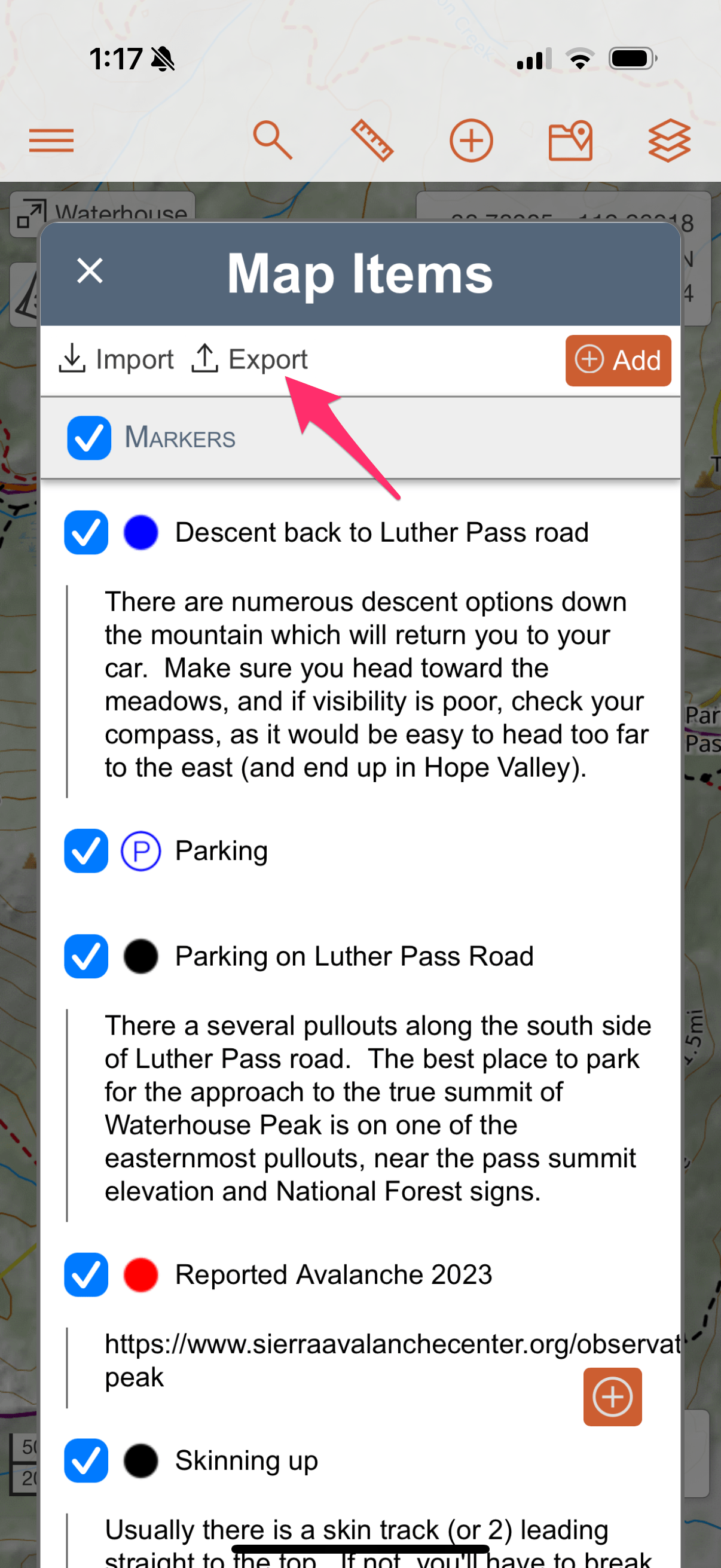Uncheck the Skinning up marker
The width and height of the screenshot is (721, 1568).
87,1460
